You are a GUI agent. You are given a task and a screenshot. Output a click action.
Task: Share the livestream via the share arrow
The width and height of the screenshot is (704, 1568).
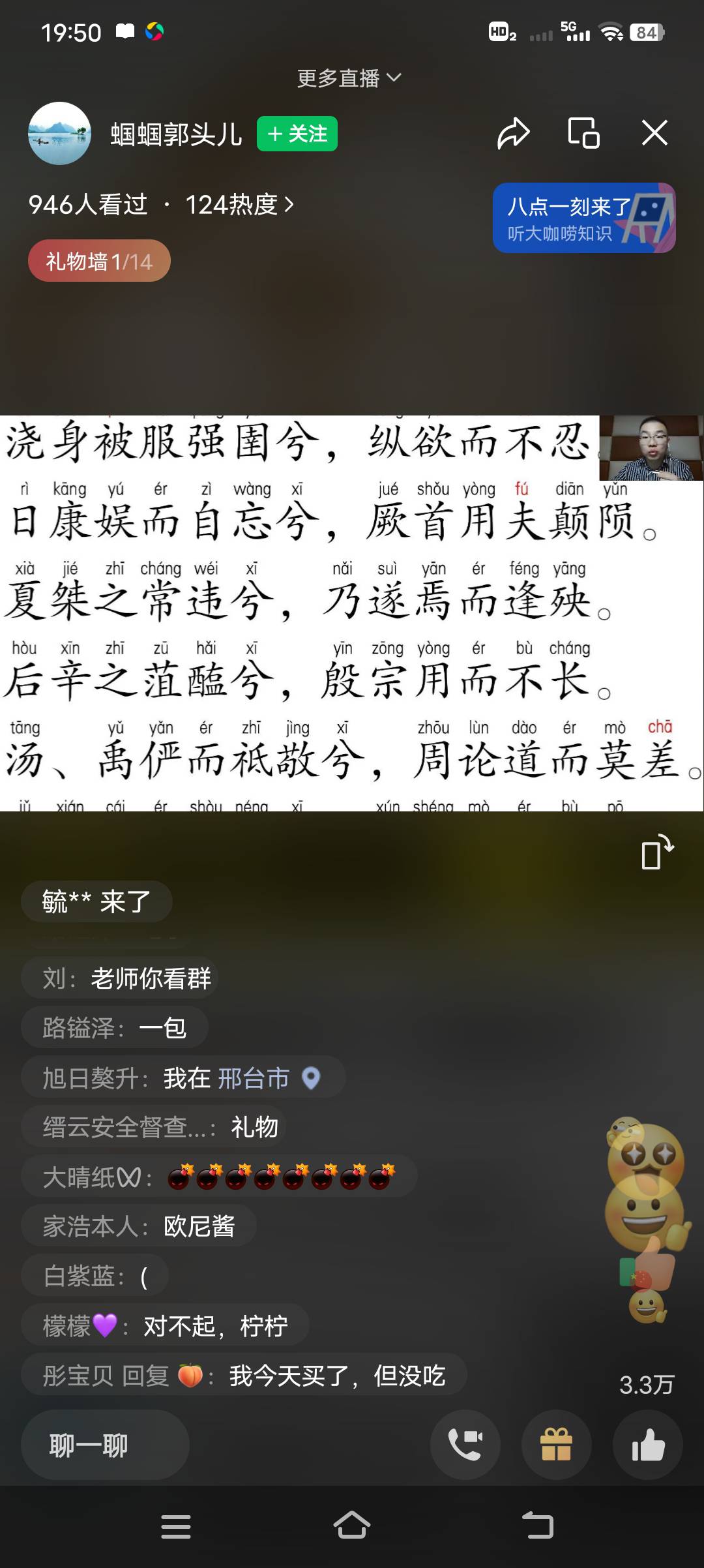(514, 133)
